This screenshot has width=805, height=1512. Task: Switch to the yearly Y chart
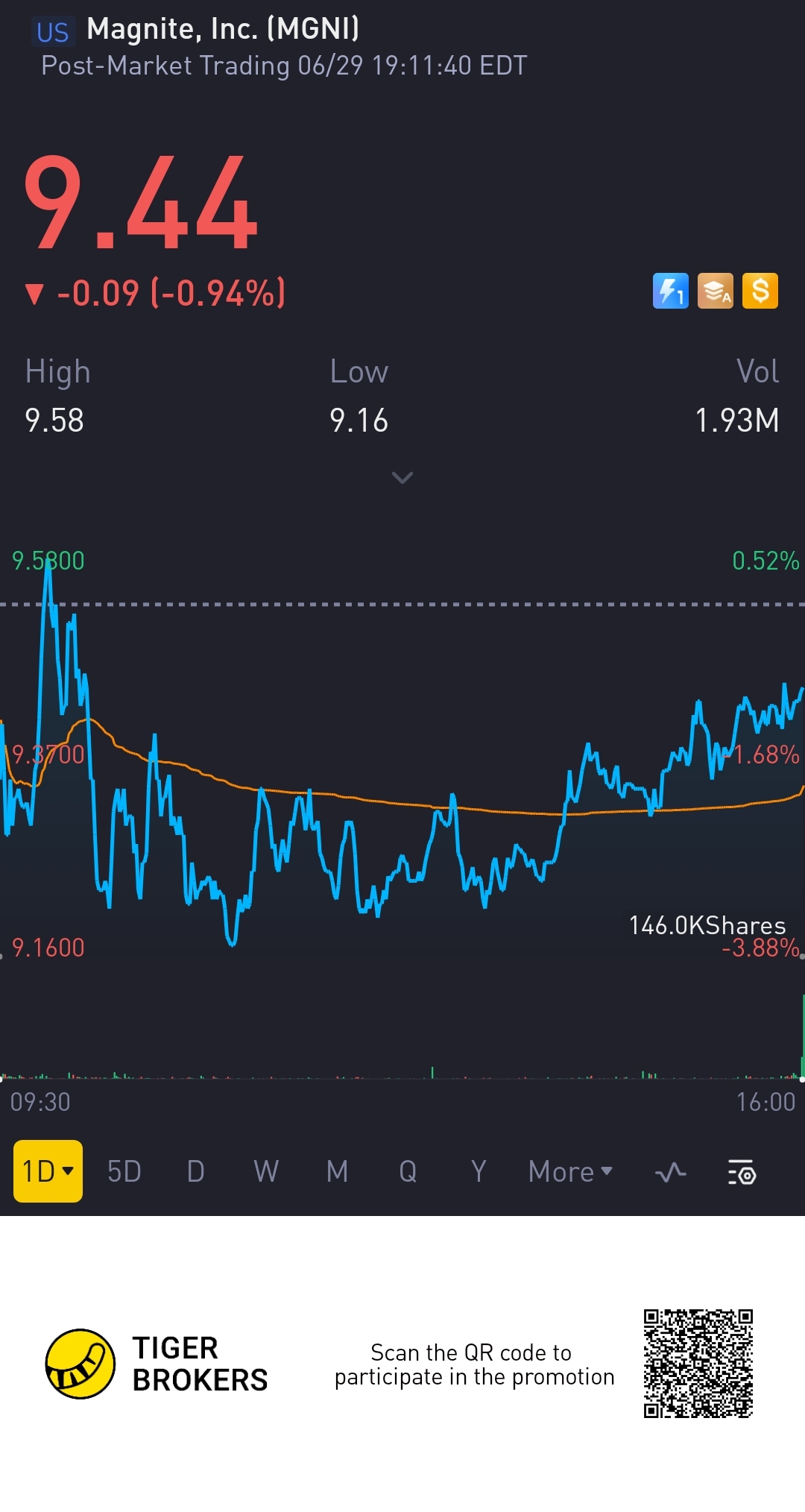click(x=479, y=1172)
